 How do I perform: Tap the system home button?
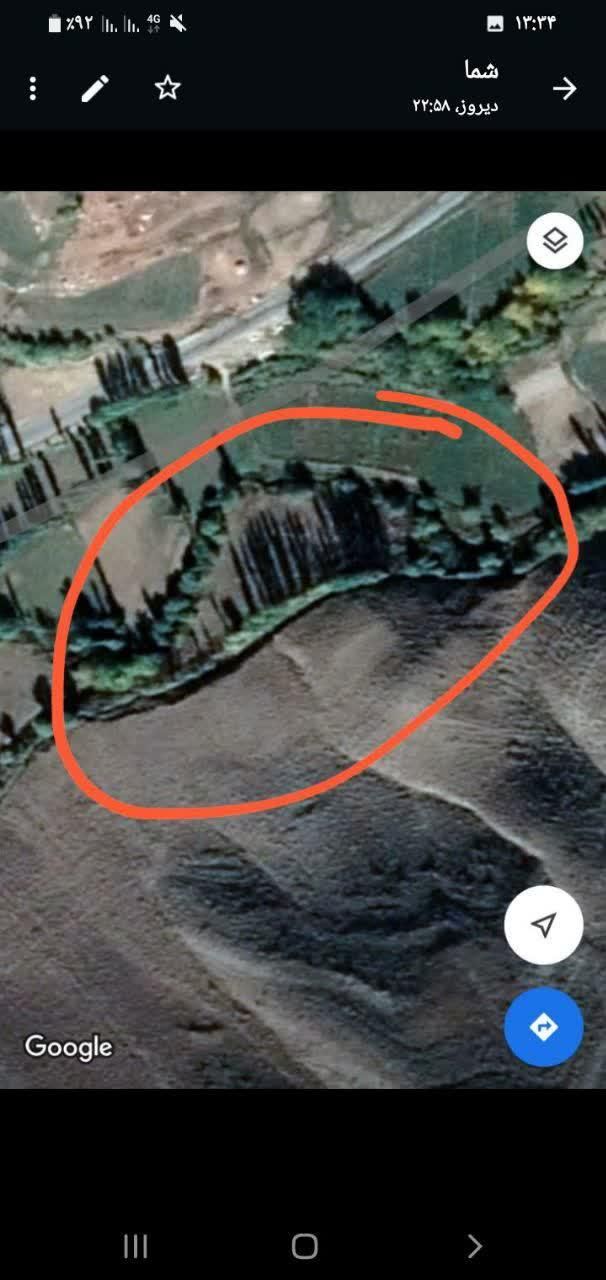tap(304, 1245)
